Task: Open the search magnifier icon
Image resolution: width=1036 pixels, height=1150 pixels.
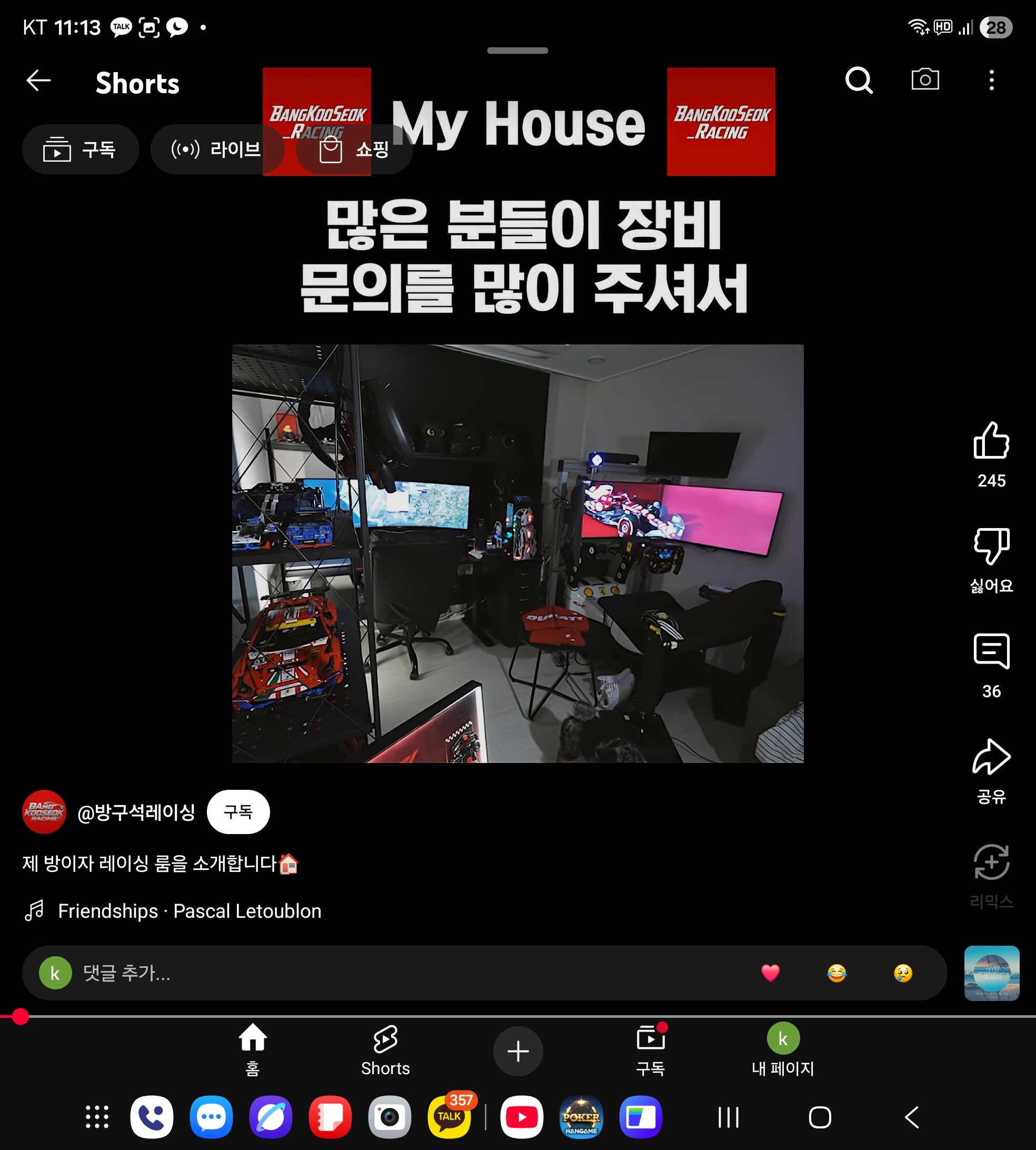Action: click(859, 81)
